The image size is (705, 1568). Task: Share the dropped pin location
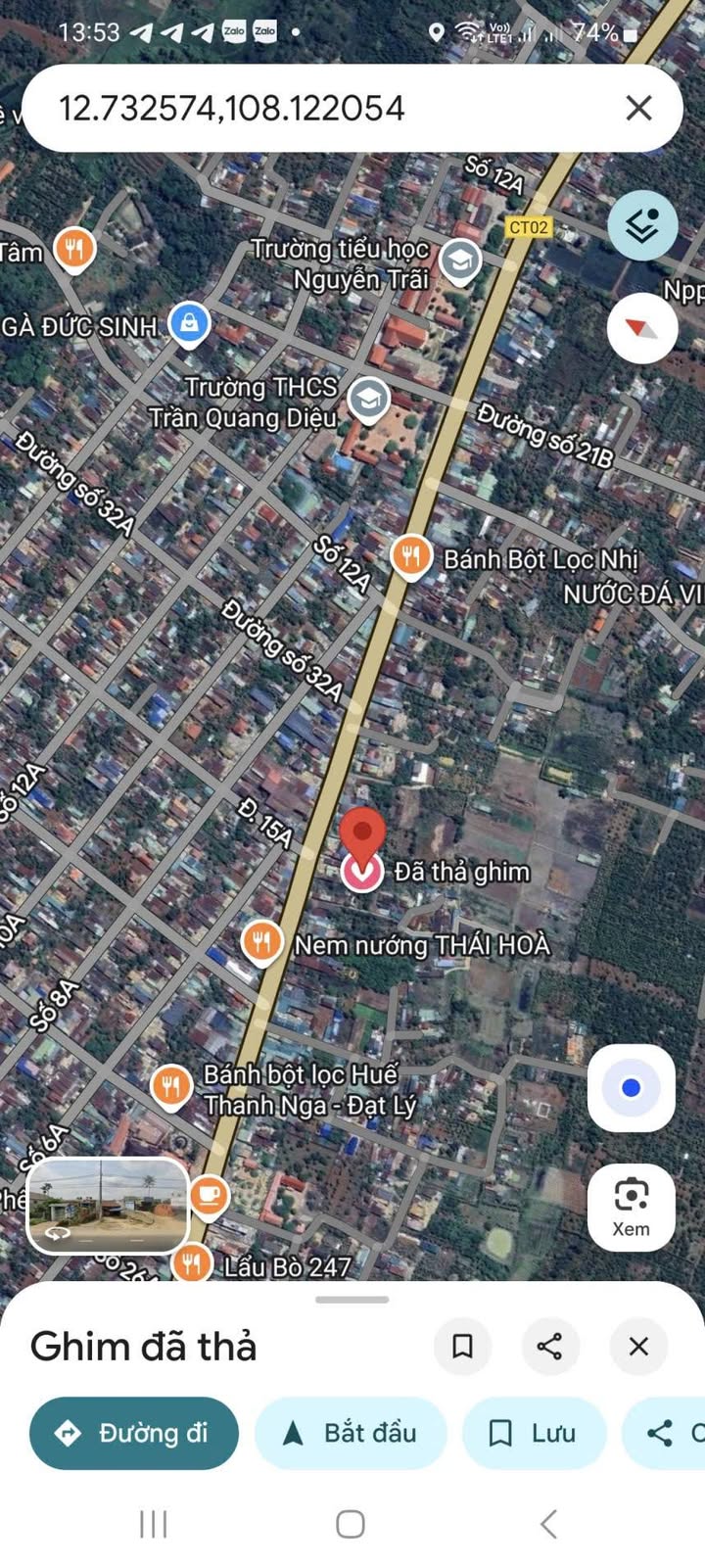coord(550,1347)
